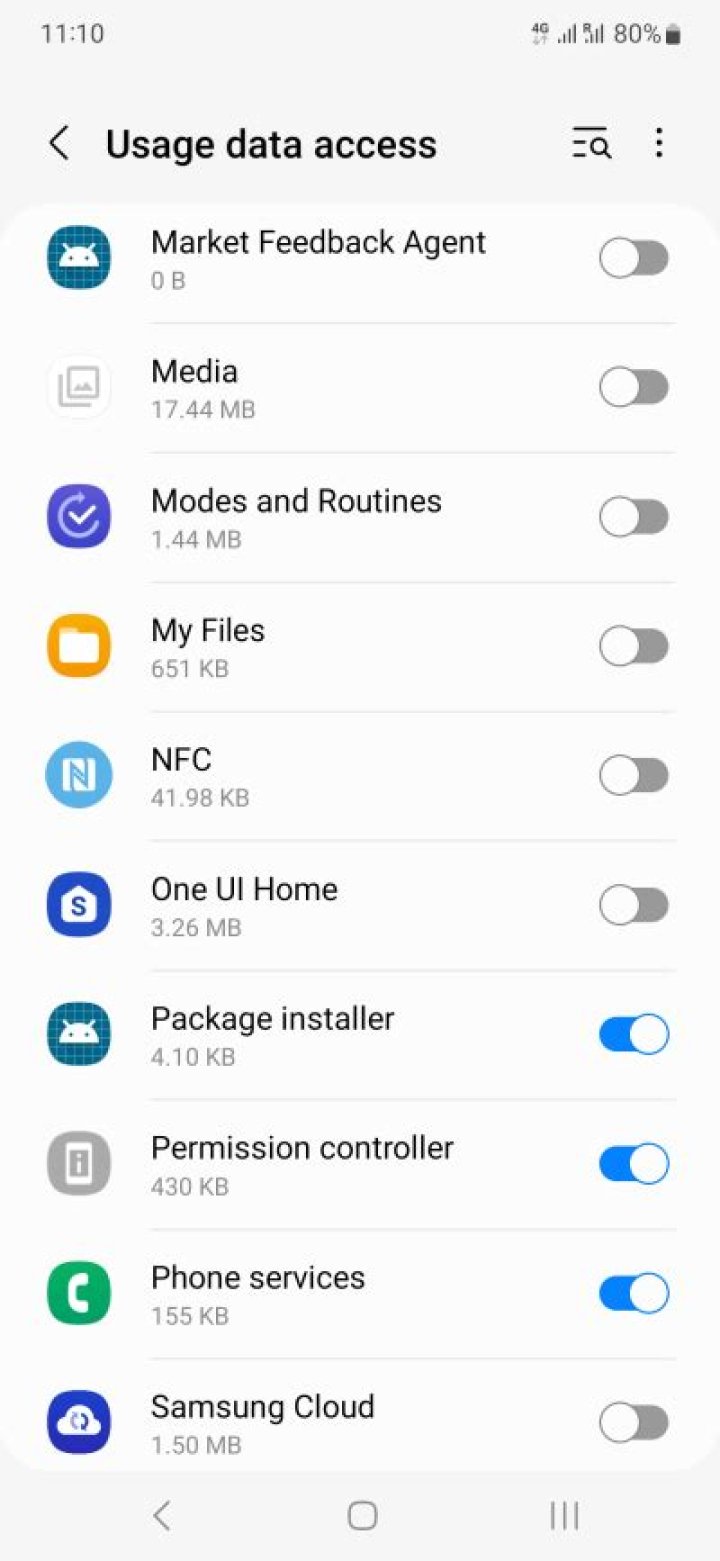Screen dimensions: 720x1561
Task: Enable usage data access for Media
Action: pos(633,387)
